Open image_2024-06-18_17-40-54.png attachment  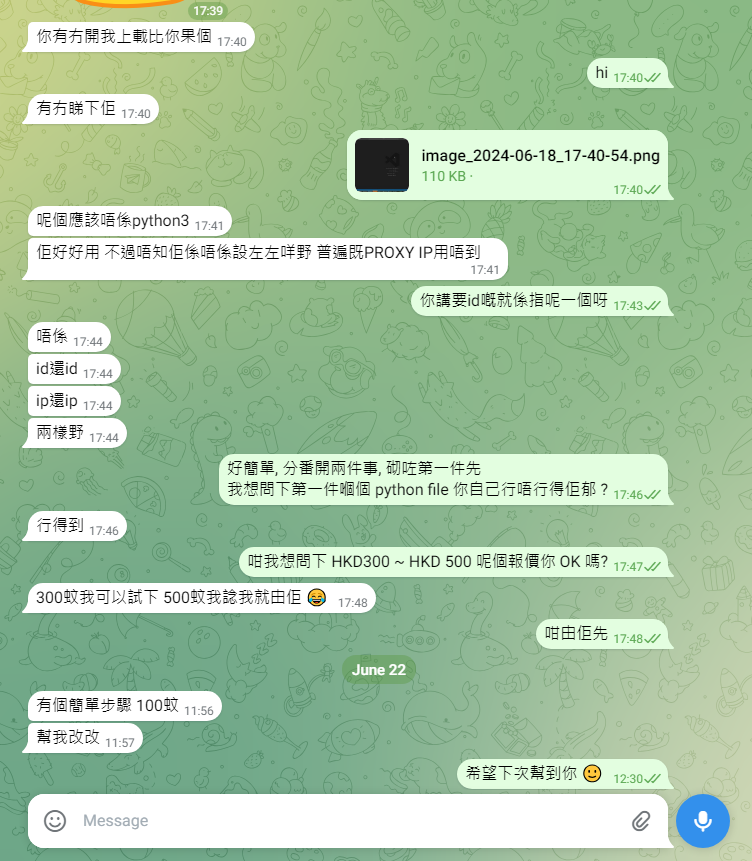(382, 165)
